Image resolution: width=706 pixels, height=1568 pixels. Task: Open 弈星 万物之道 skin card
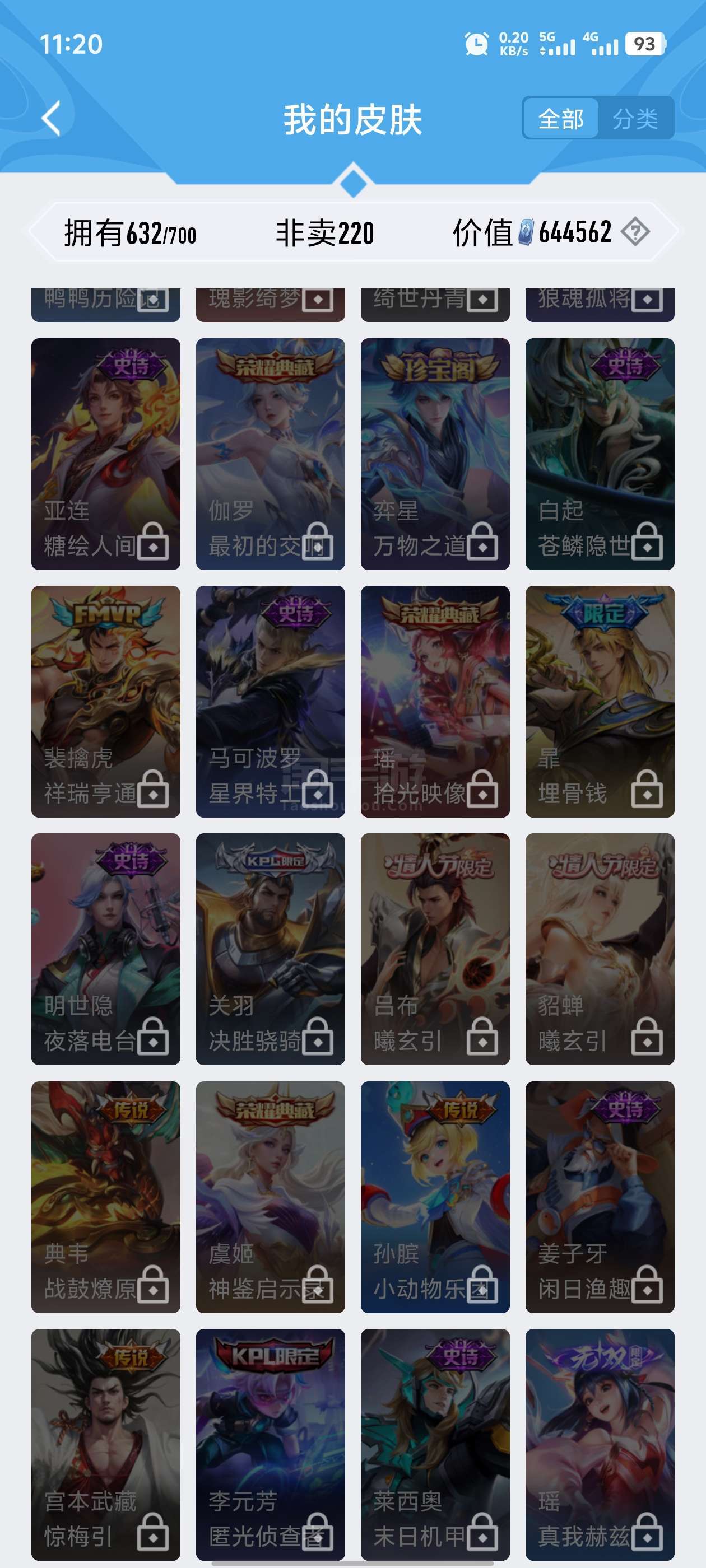click(435, 454)
